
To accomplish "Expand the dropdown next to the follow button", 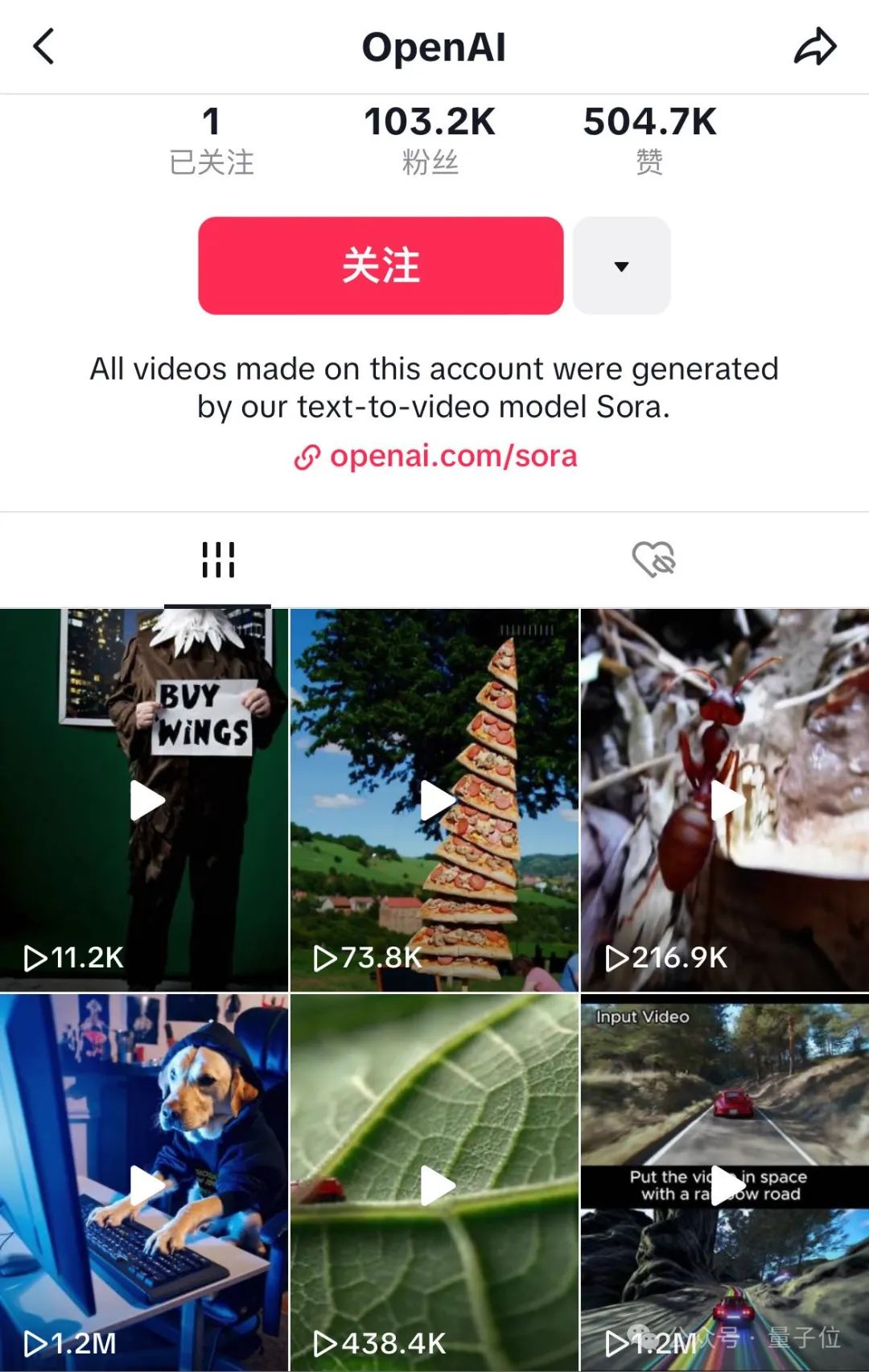I will [621, 265].
